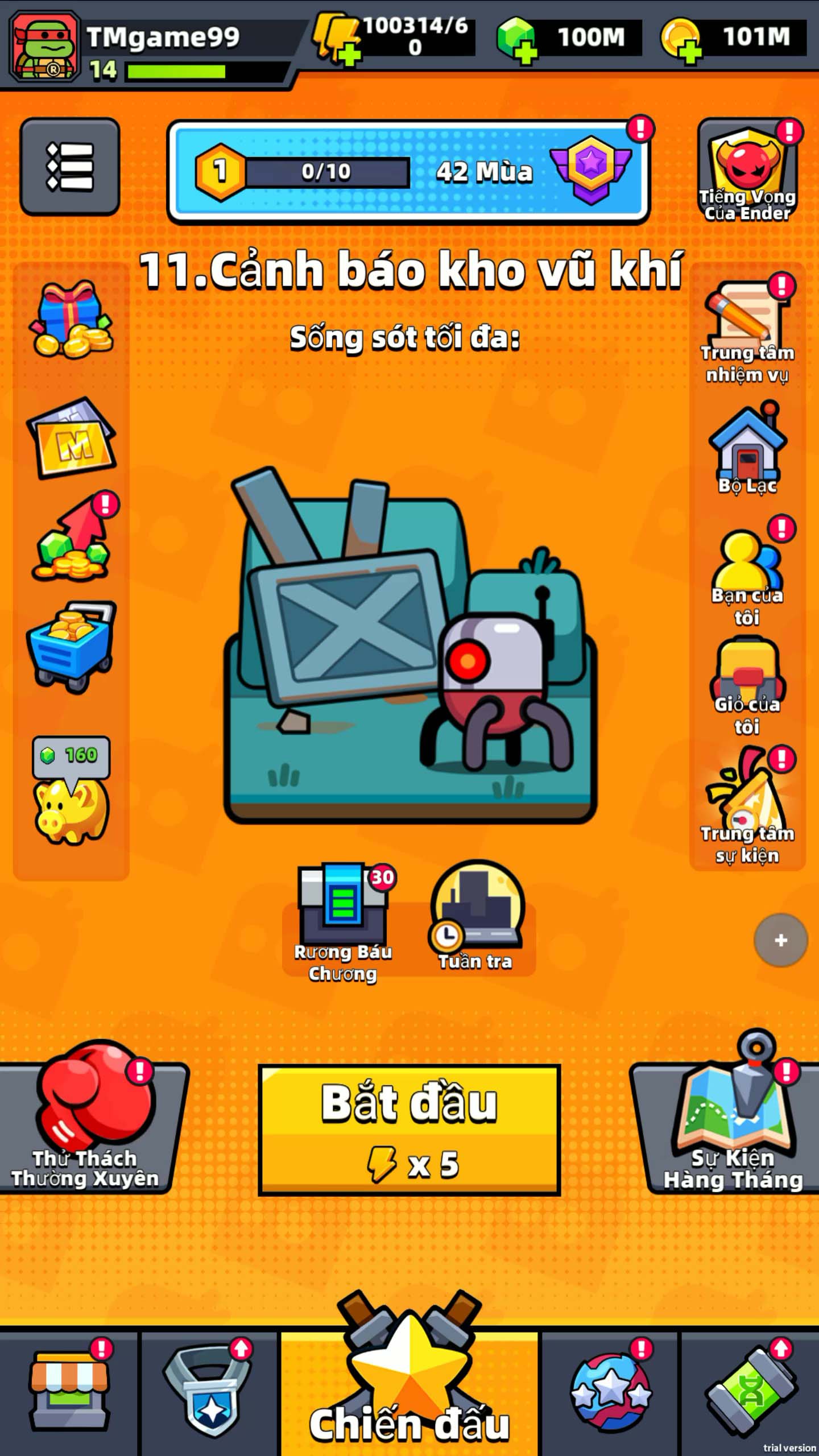Open the 42 Mùa season pass banner
The height and width of the screenshot is (1456, 819).
click(408, 171)
